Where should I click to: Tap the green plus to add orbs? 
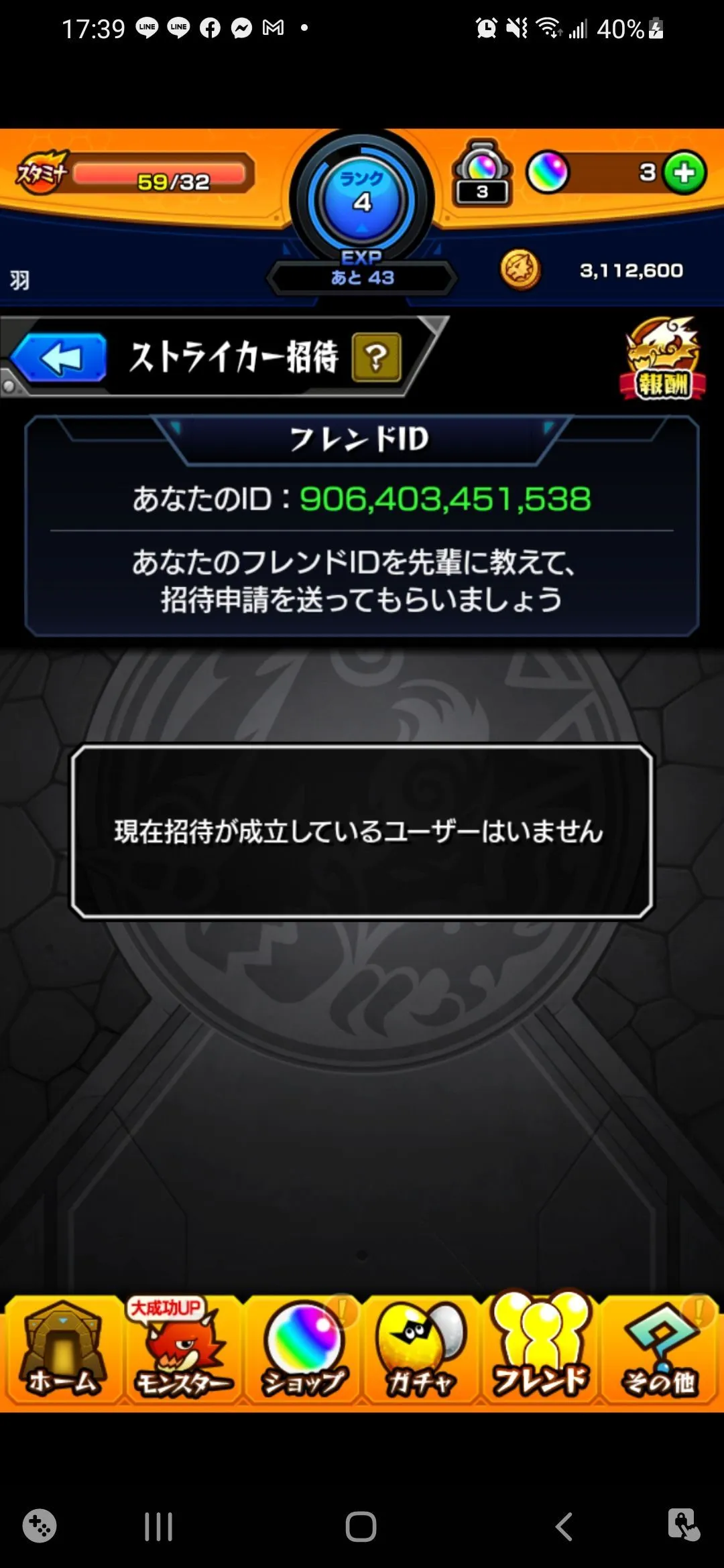pos(684,173)
